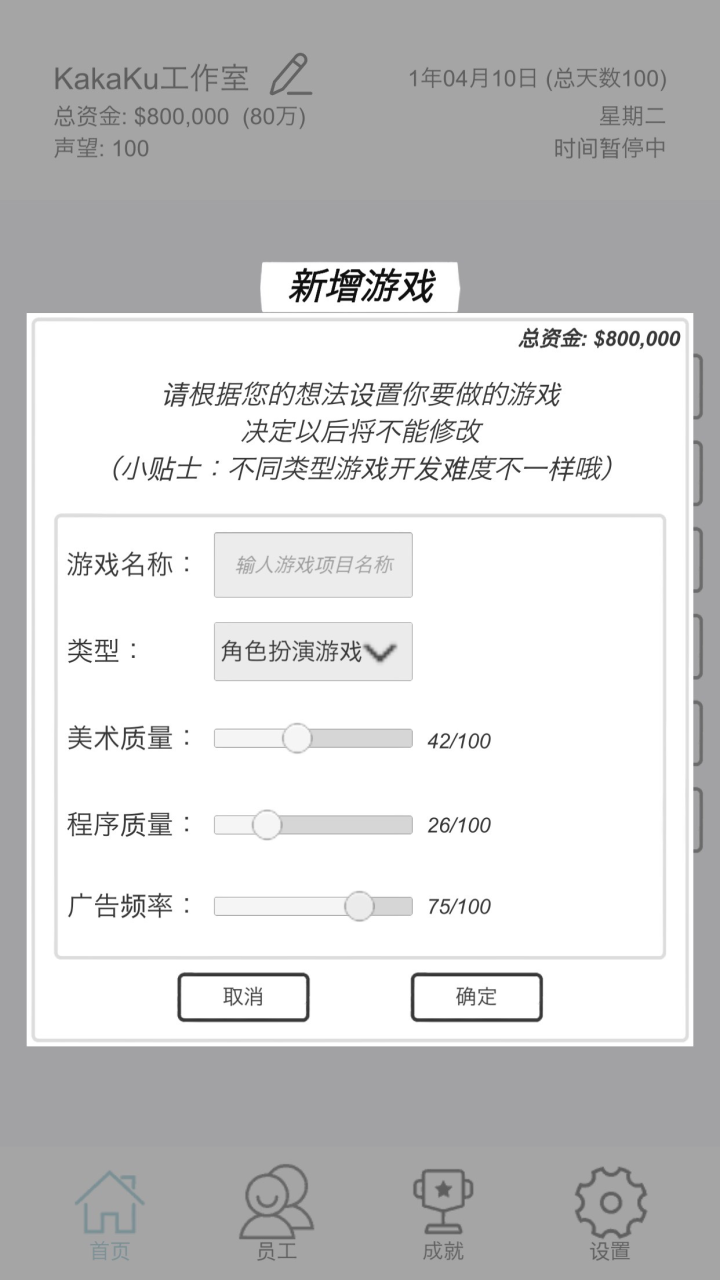Edit the studio name pencil icon
The image size is (720, 1280).
[291, 76]
